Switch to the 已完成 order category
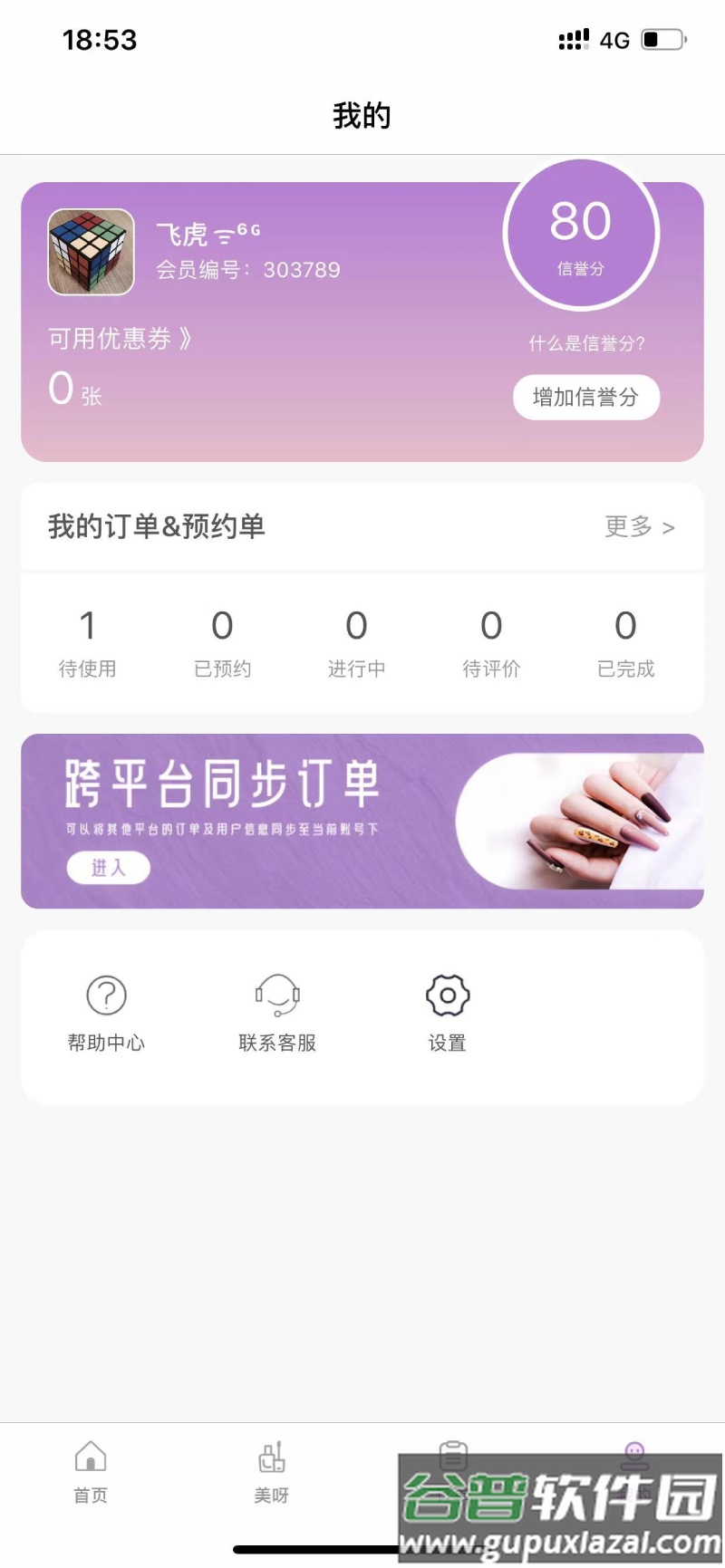The image size is (725, 1568). tap(625, 643)
